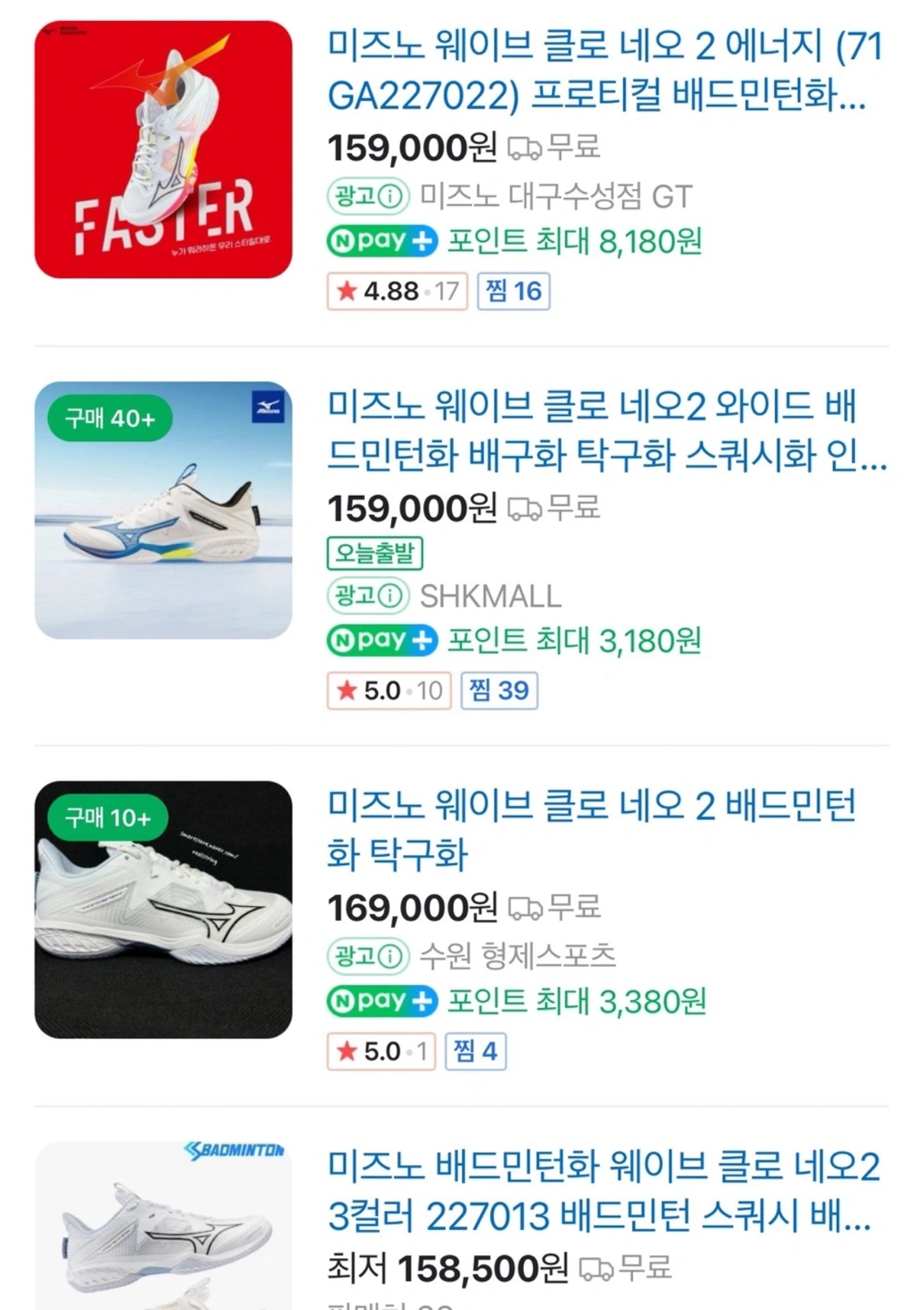Save the 수원 형제스포츠 listing with 찜 4

[476, 1052]
